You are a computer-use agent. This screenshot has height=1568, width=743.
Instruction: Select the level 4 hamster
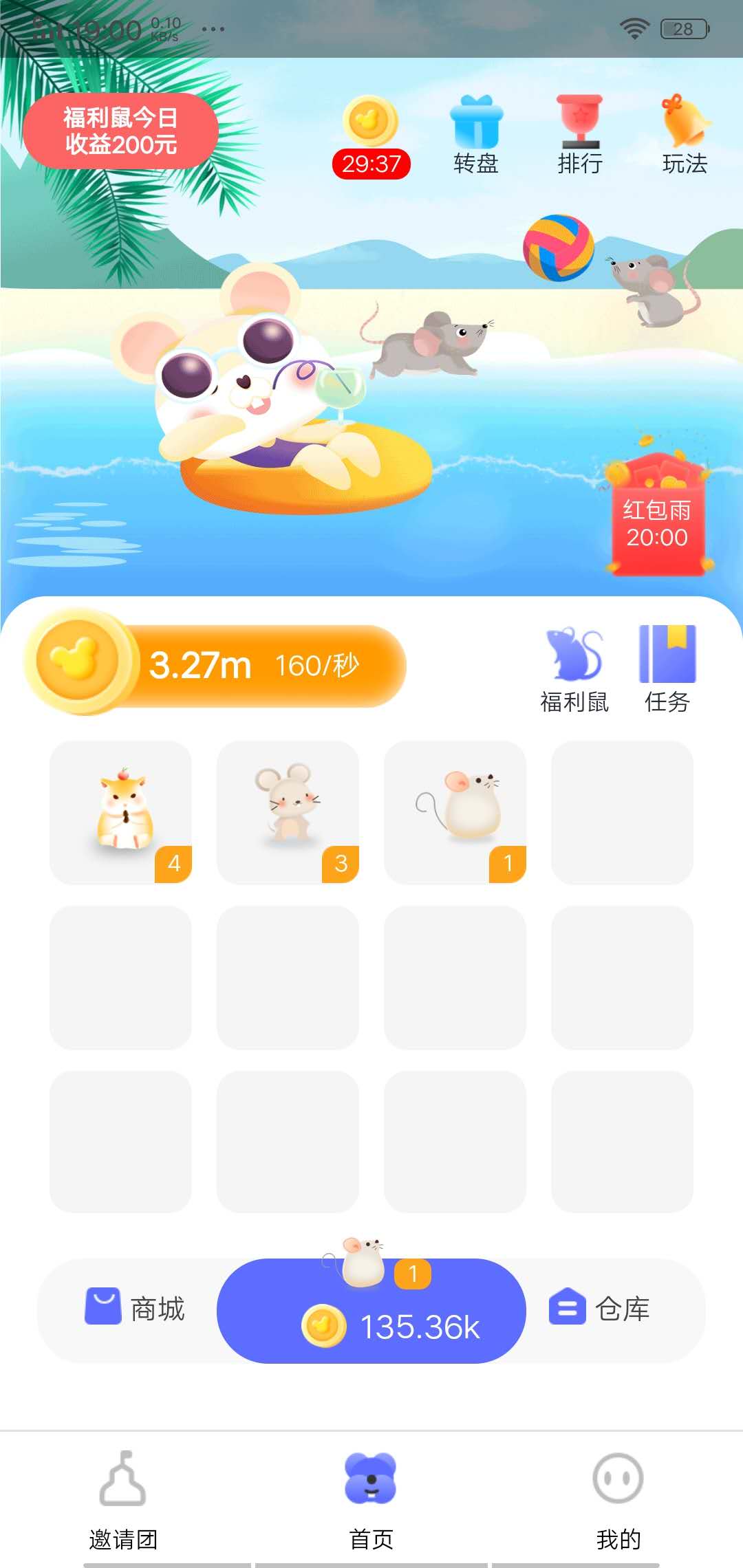pyautogui.click(x=121, y=812)
